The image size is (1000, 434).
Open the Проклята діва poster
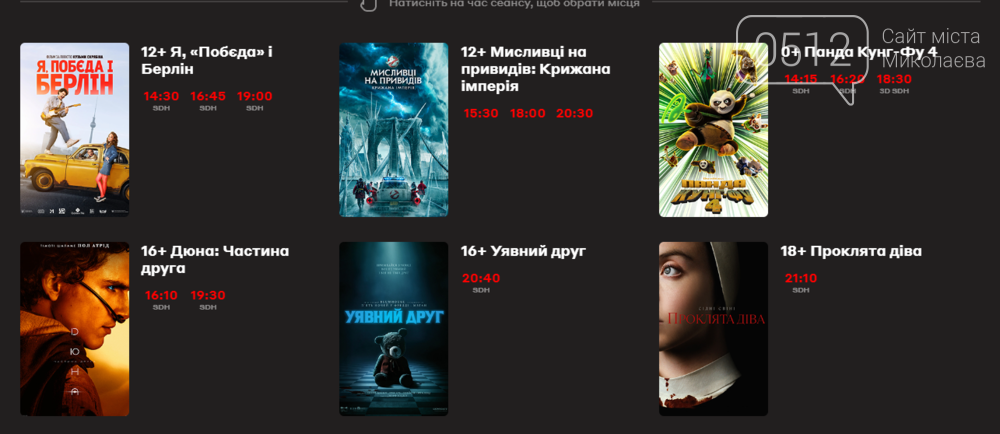(713, 328)
